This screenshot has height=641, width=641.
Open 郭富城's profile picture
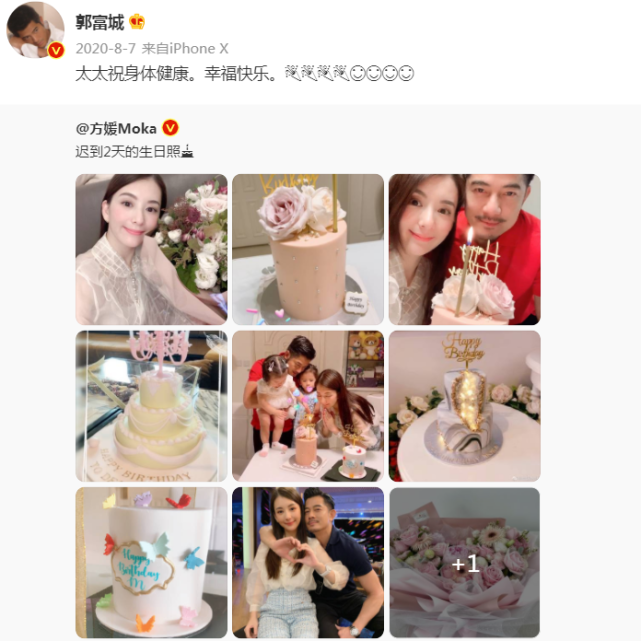tap(36, 30)
